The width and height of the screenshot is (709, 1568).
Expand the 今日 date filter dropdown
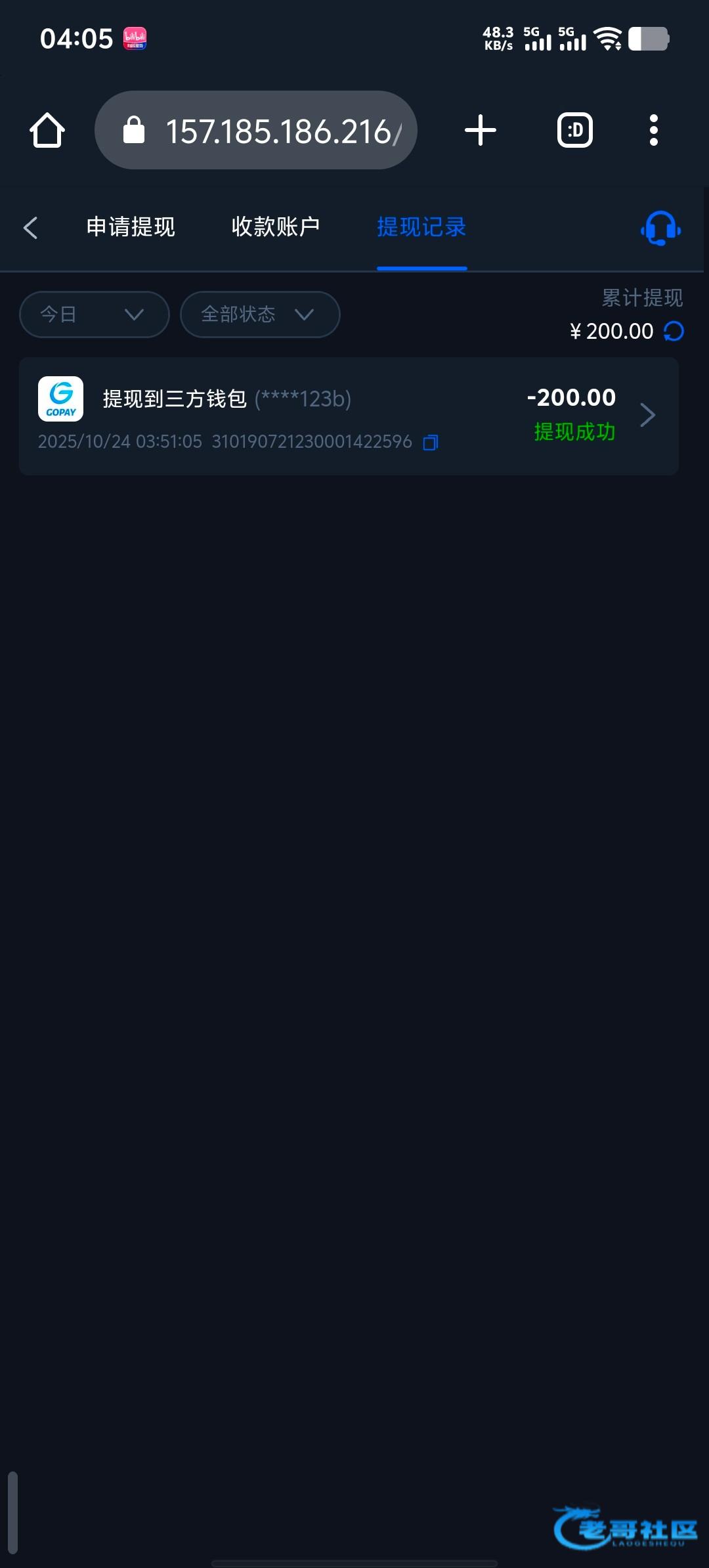pos(94,315)
